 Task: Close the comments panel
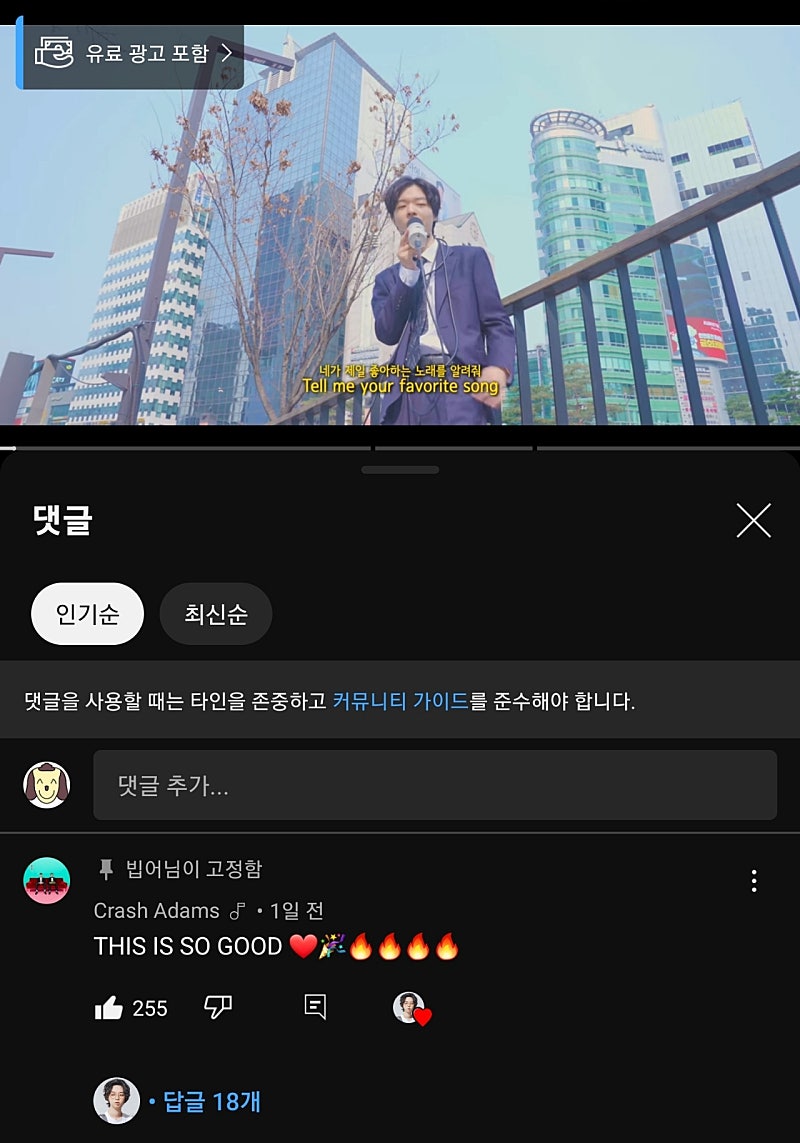coord(753,521)
